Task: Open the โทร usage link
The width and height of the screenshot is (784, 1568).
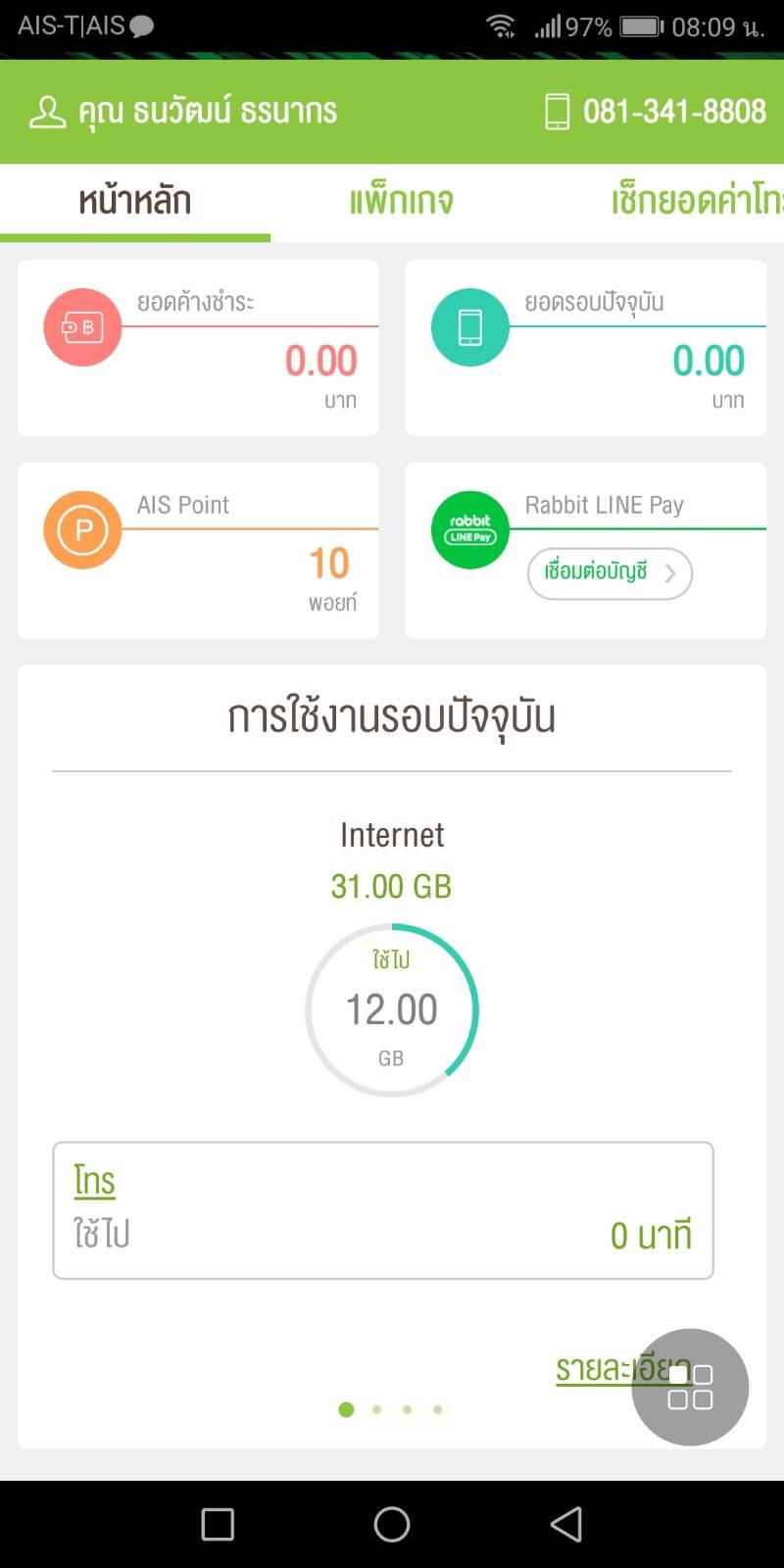Action: [x=94, y=1181]
